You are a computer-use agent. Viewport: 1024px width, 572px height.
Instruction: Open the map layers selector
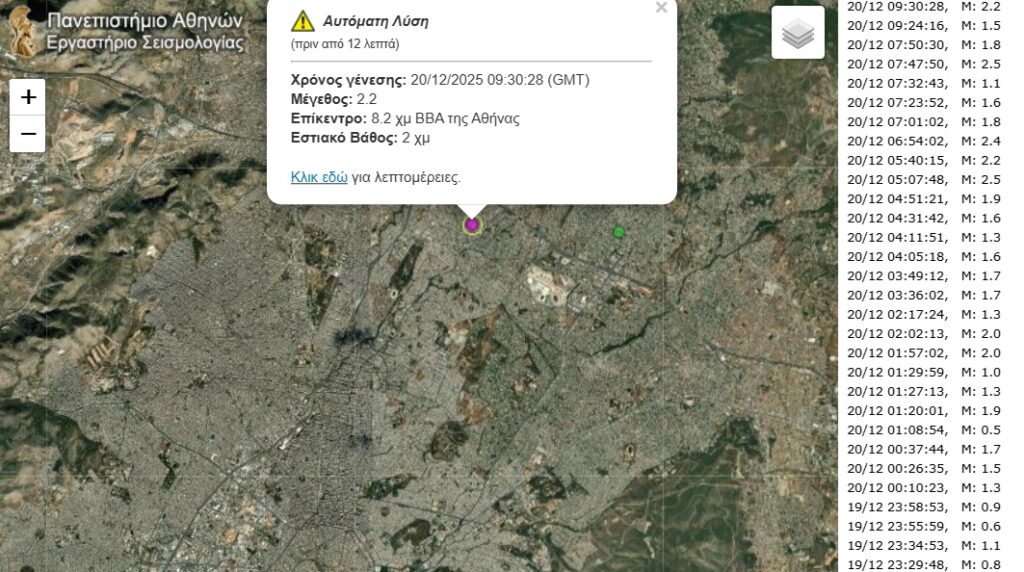tap(798, 34)
